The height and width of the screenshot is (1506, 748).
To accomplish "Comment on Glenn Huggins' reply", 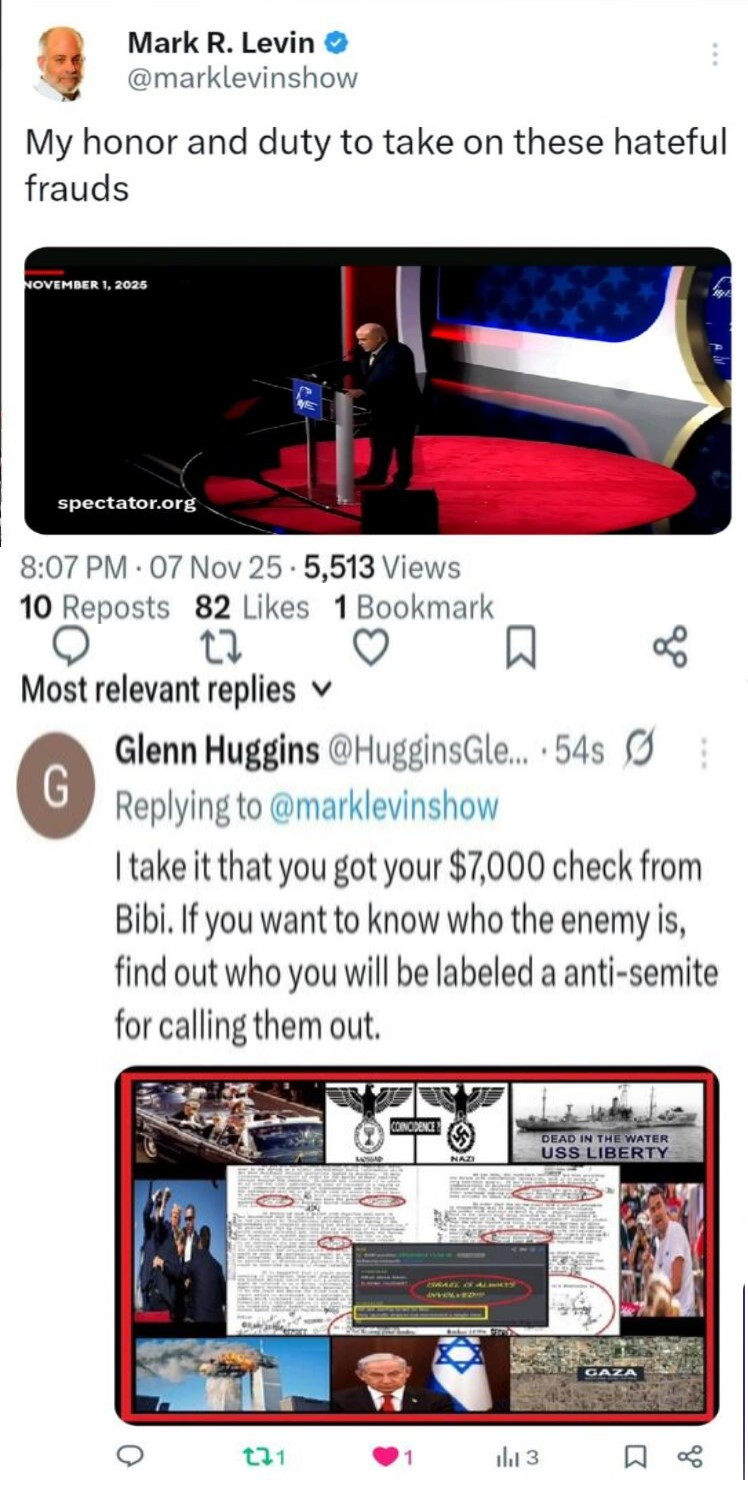I will tap(130, 1457).
